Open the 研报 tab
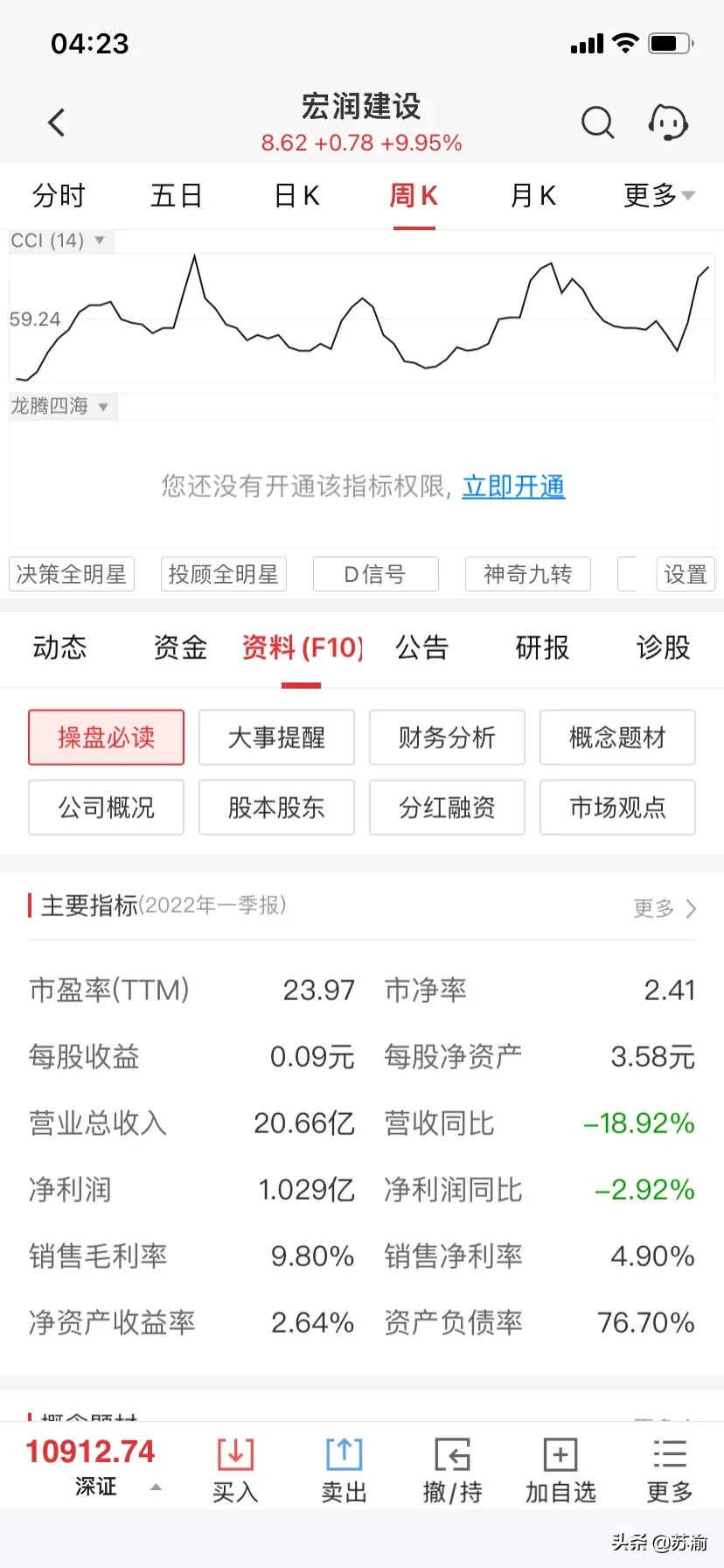Image resolution: width=724 pixels, height=1568 pixels. click(x=542, y=647)
